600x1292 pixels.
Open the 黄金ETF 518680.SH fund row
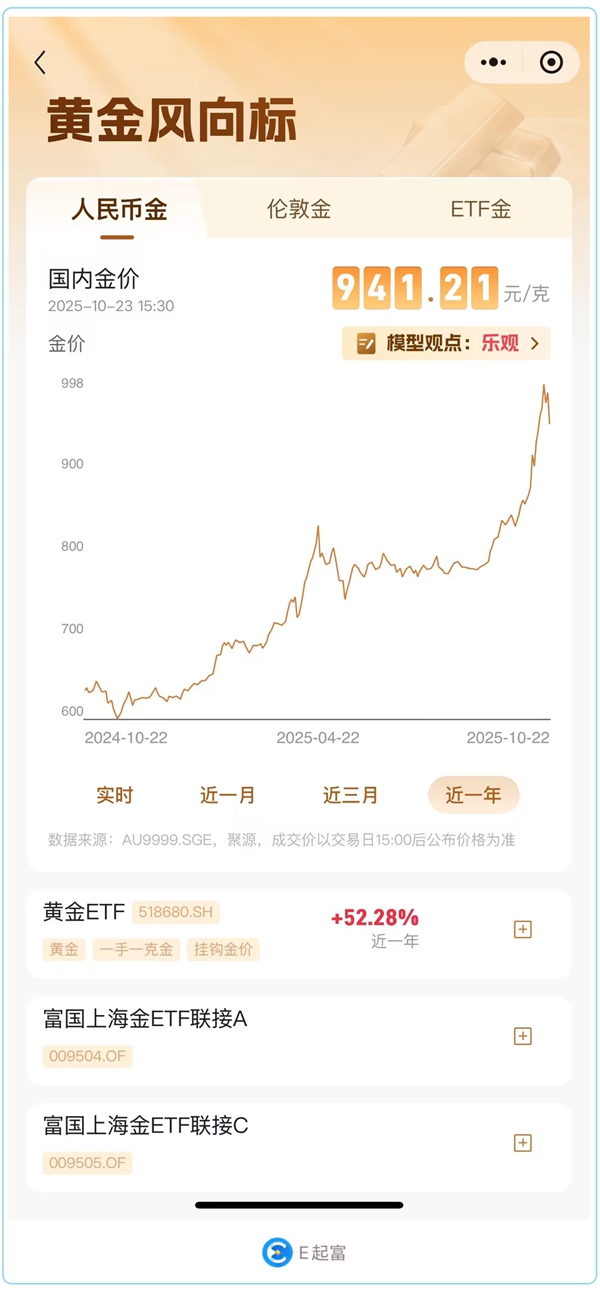[200, 930]
